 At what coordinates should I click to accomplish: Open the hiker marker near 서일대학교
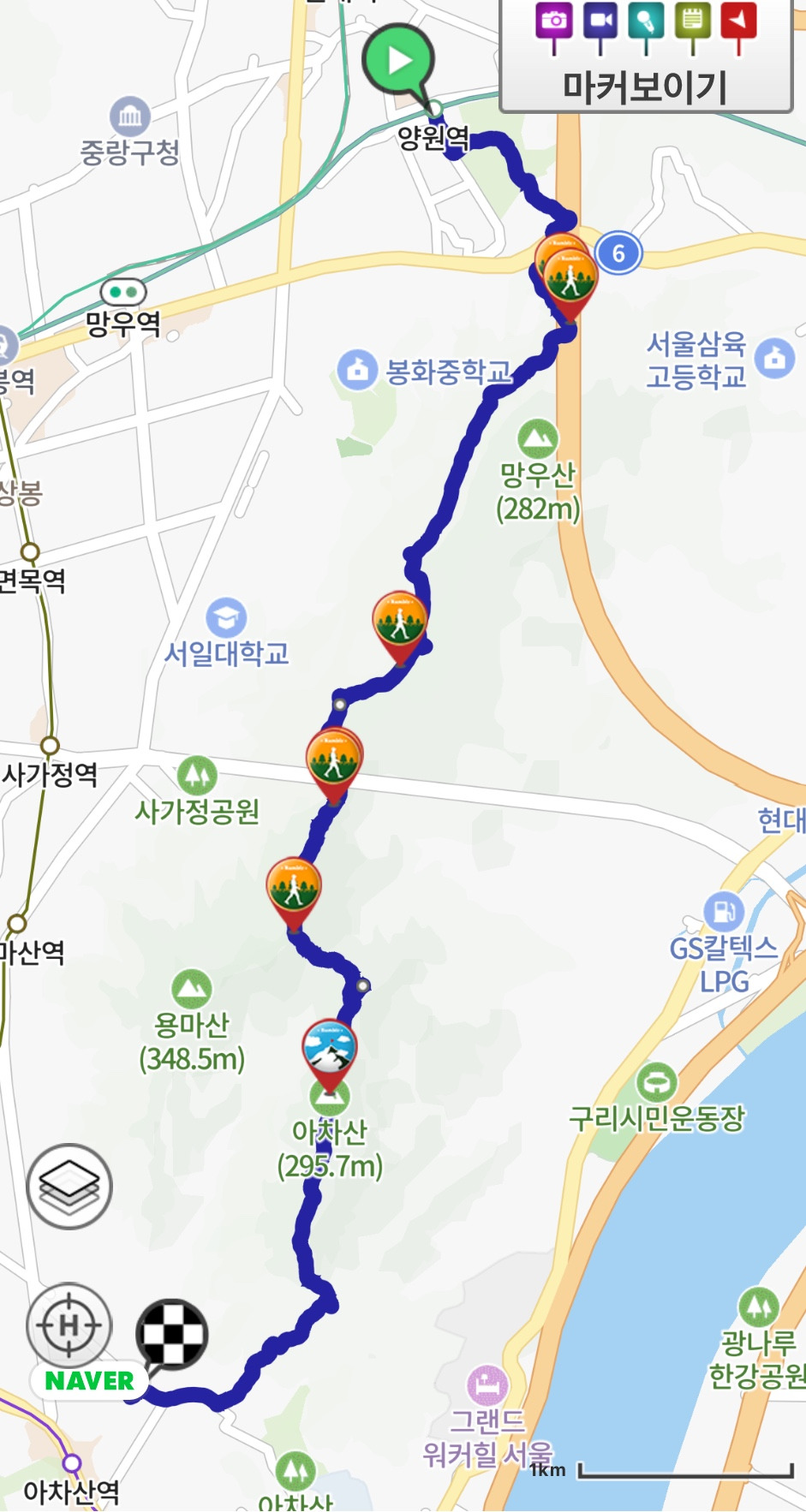click(x=399, y=621)
